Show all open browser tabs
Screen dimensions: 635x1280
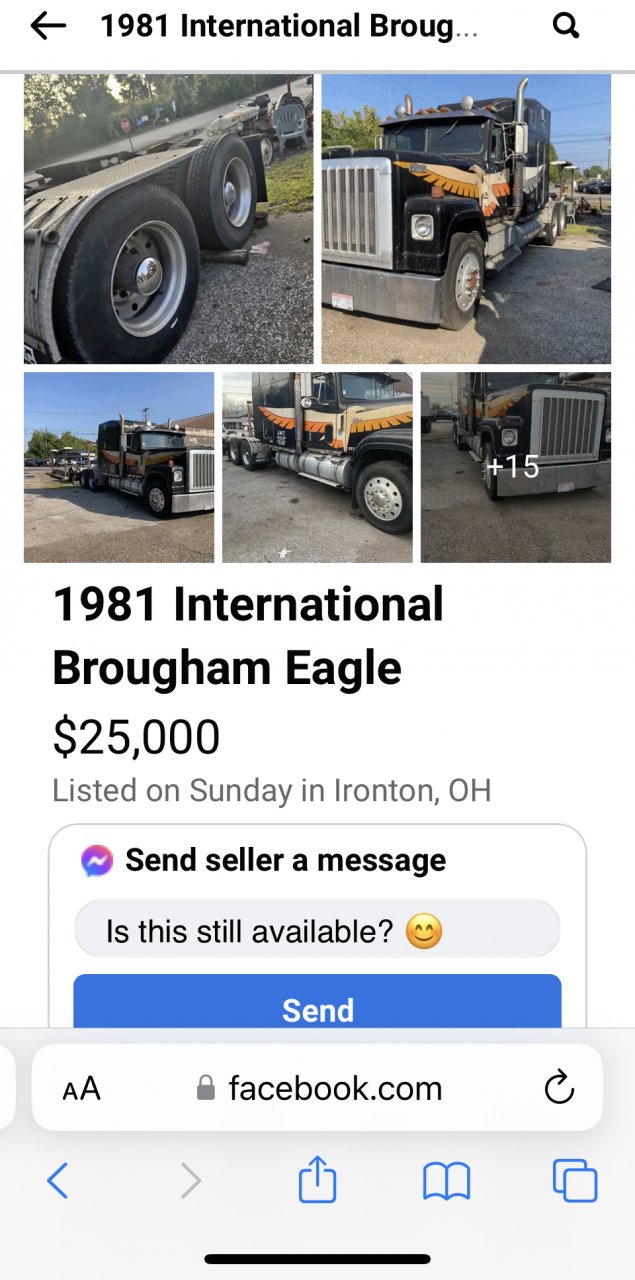575,1181
